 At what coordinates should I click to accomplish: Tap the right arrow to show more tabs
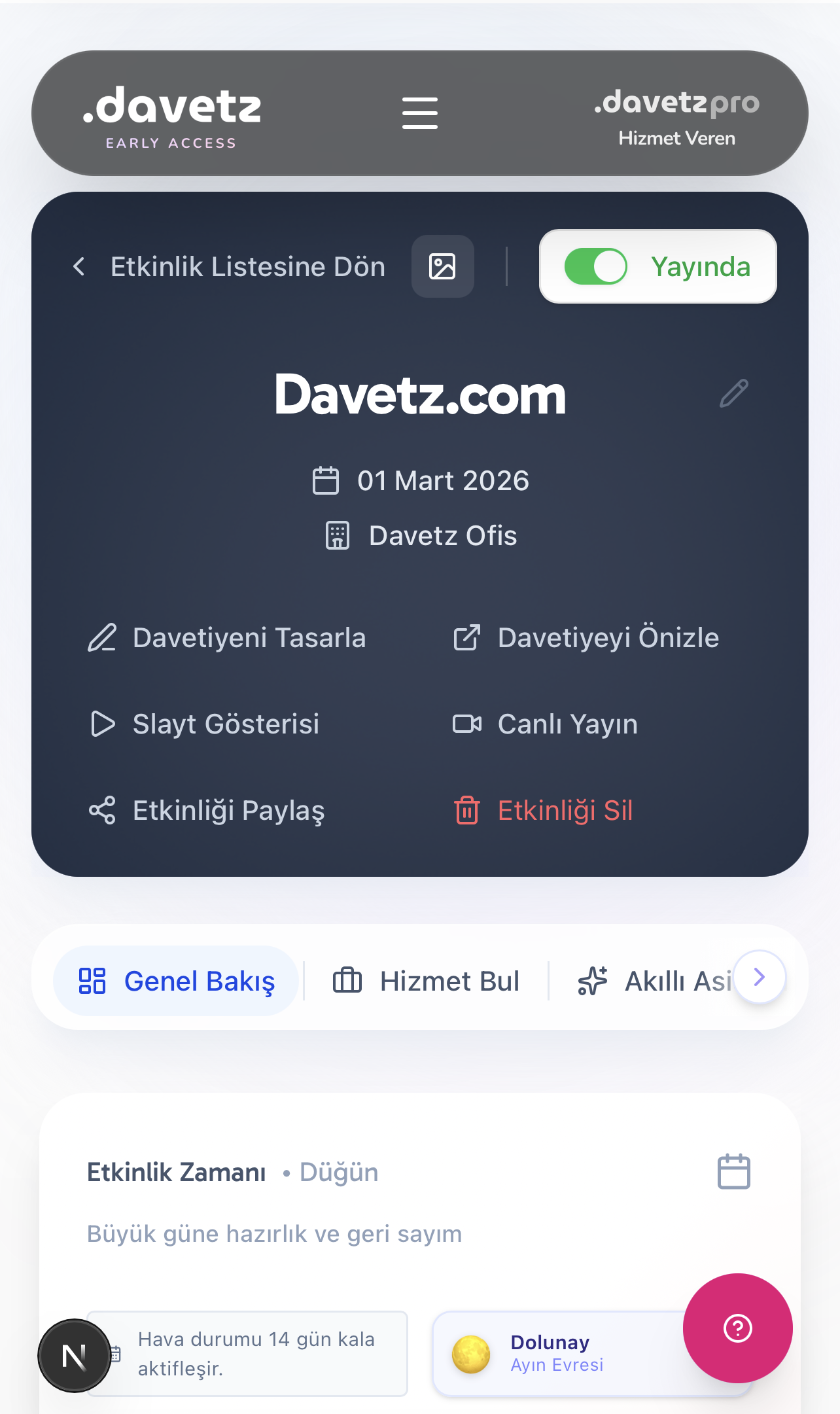[x=759, y=977]
